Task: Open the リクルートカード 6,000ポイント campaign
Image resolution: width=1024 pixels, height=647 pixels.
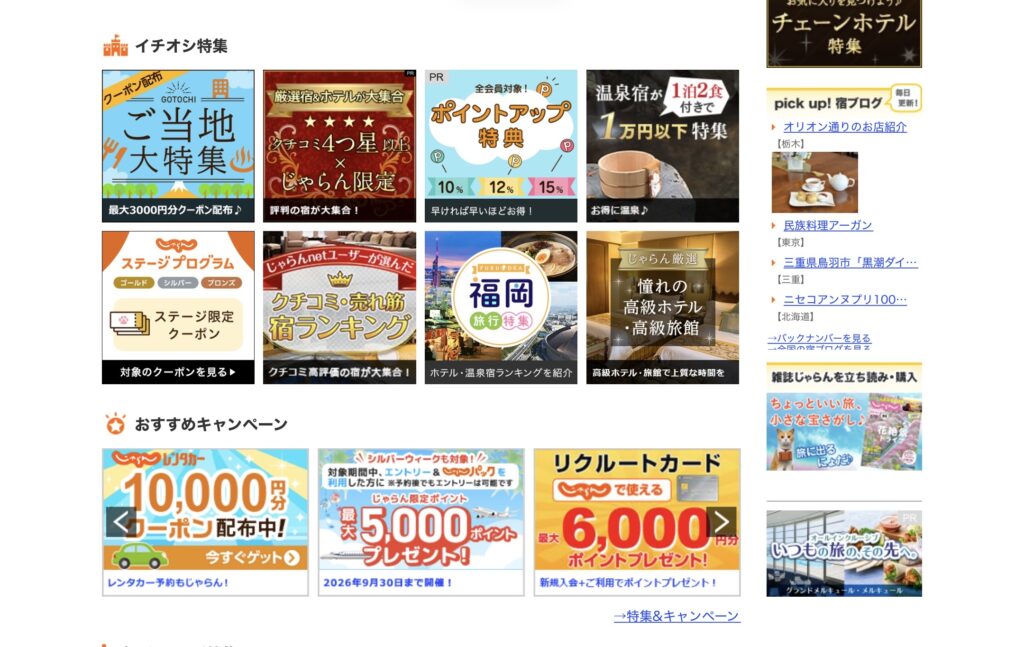Action: point(637,522)
